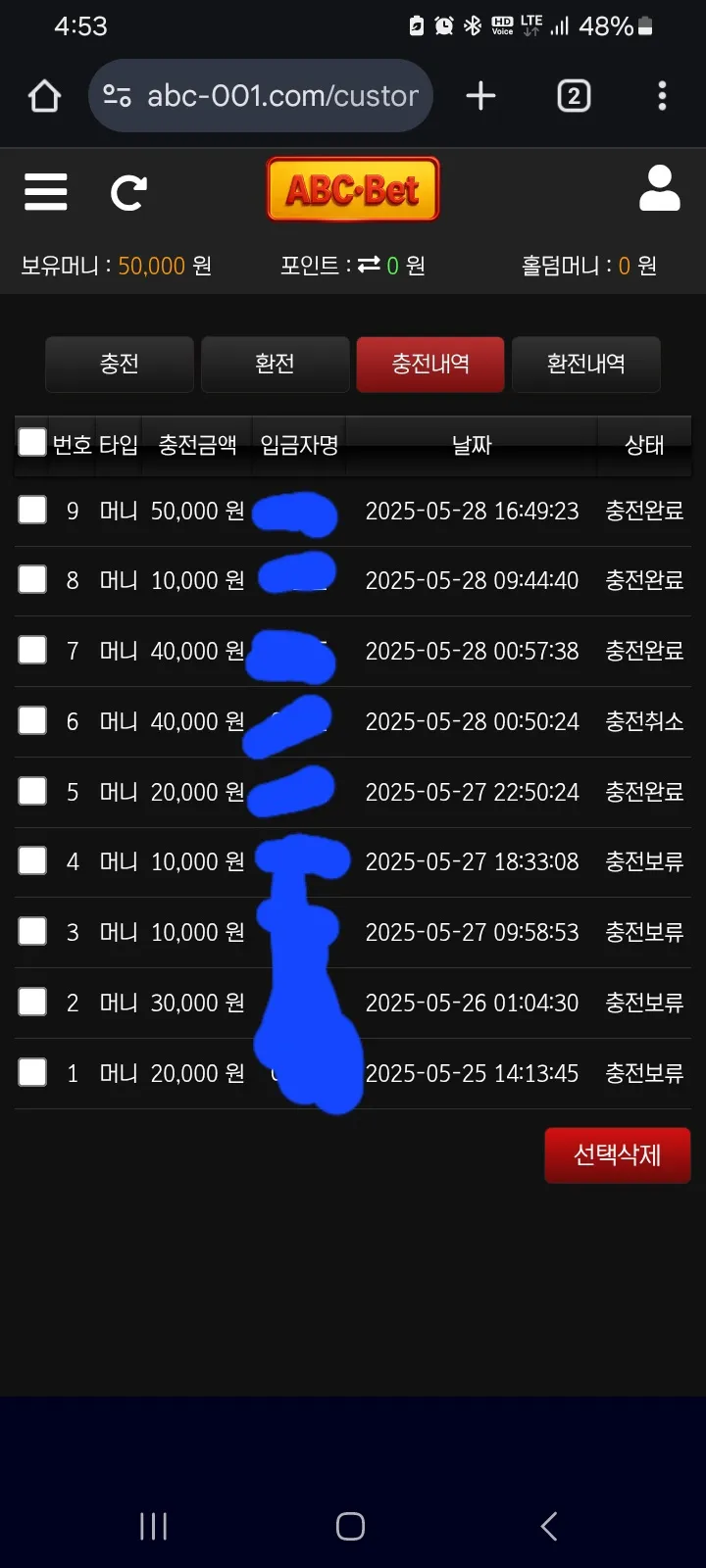The image size is (706, 1568).
Task: Select the checkbox for entry number 4
Action: point(32,860)
